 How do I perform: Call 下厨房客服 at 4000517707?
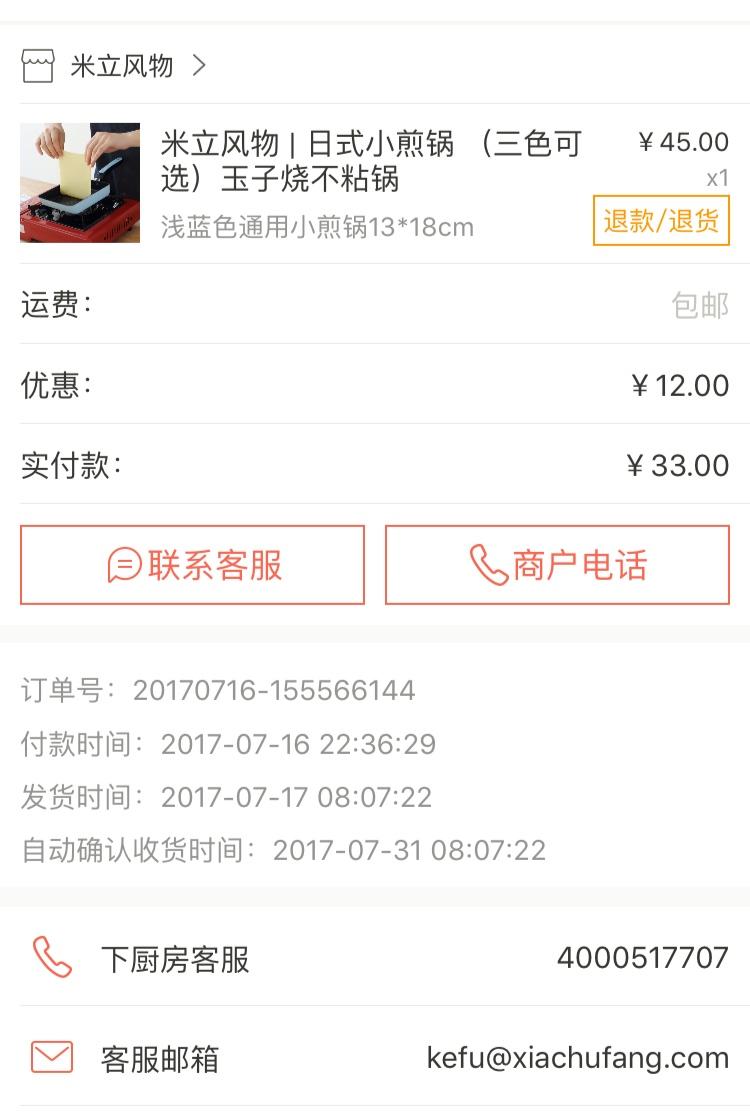coord(375,959)
